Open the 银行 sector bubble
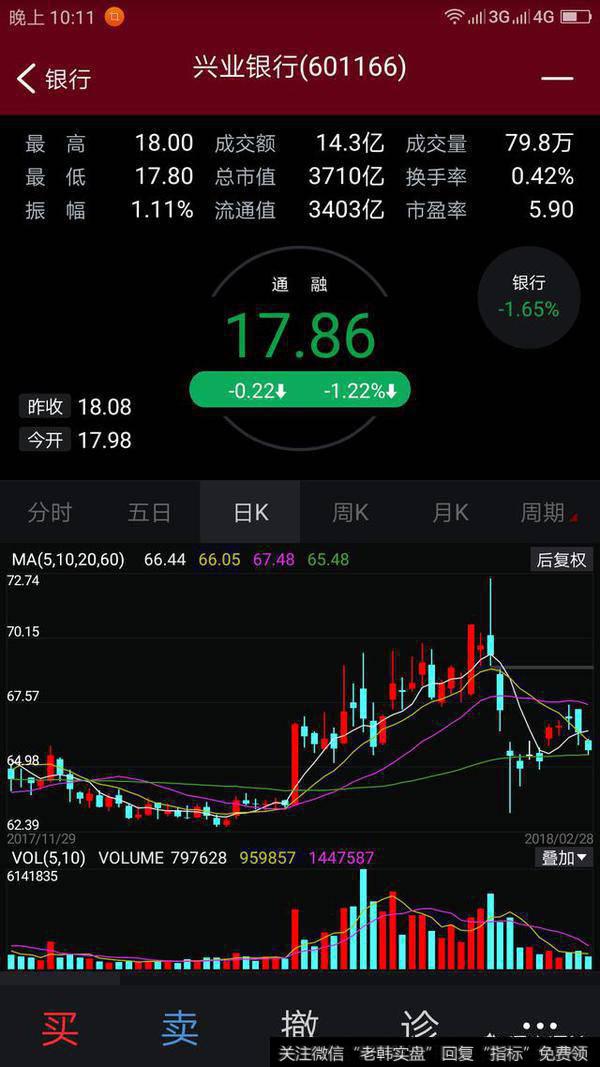 tap(529, 297)
